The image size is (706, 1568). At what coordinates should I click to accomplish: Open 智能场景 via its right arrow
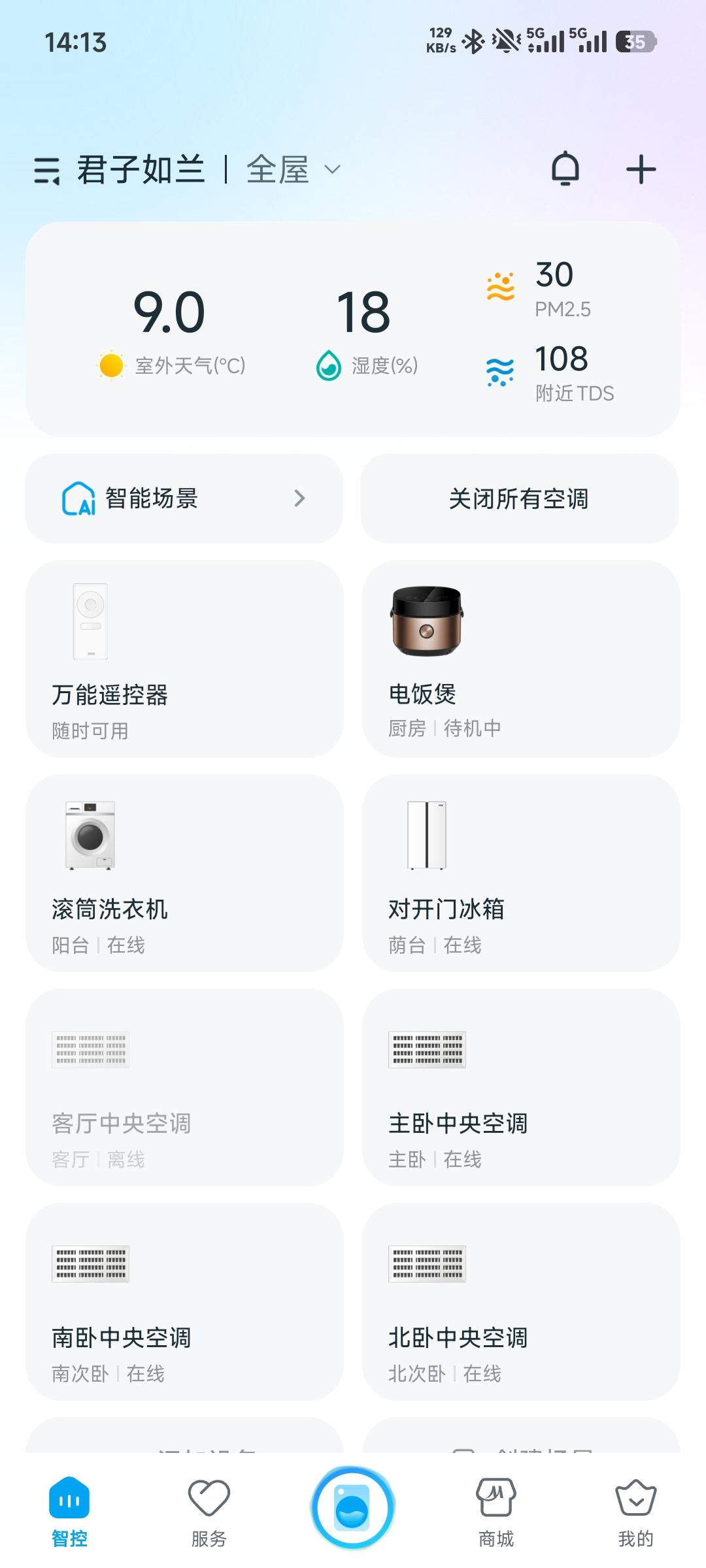coord(299,498)
